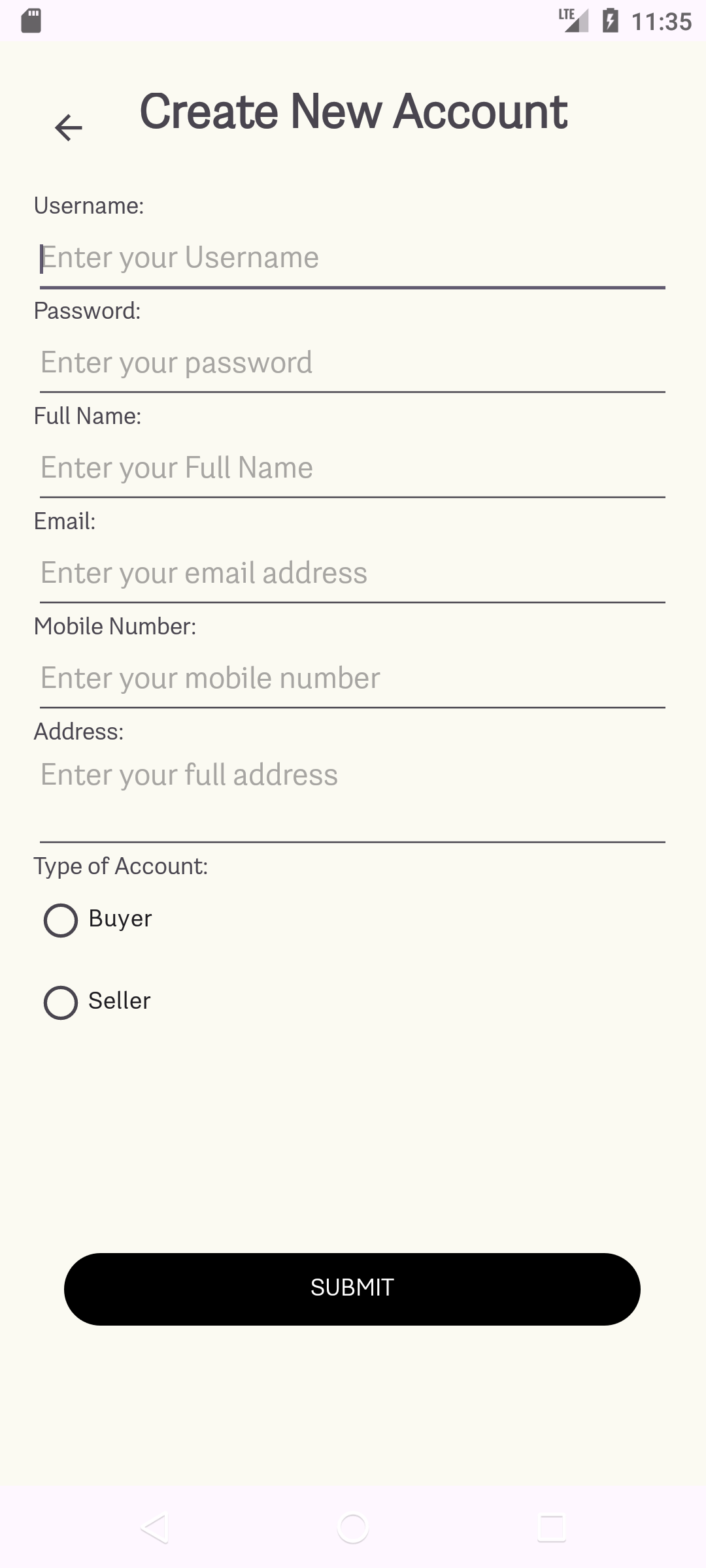Submit the new account form
The width and height of the screenshot is (706, 1568).
click(x=352, y=1288)
